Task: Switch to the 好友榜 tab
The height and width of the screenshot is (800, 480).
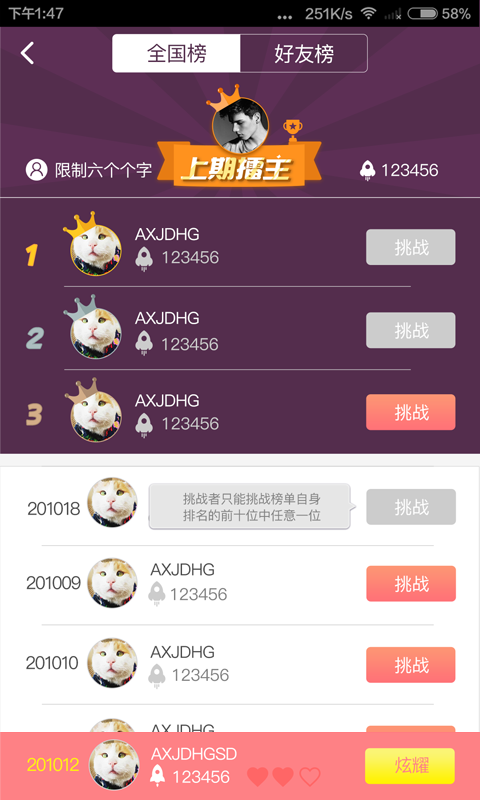Action: click(x=304, y=54)
